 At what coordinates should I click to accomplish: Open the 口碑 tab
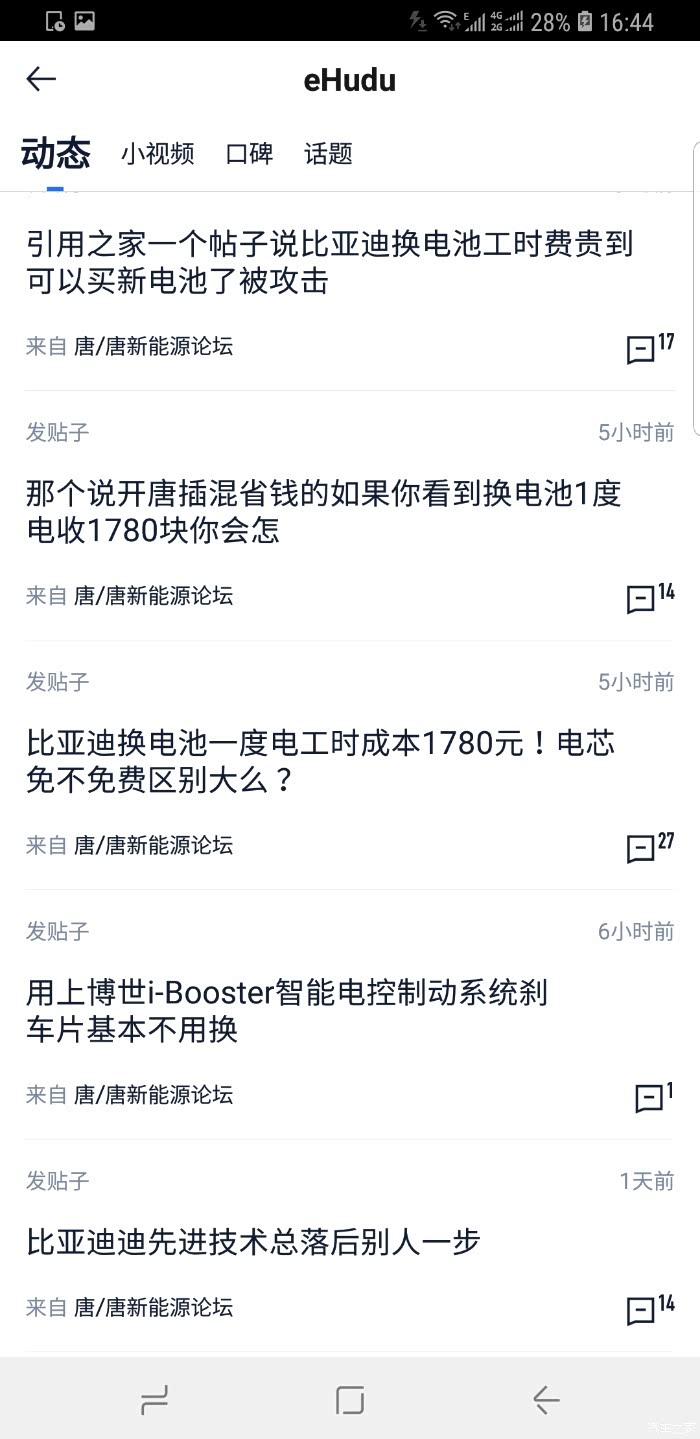pos(249,154)
